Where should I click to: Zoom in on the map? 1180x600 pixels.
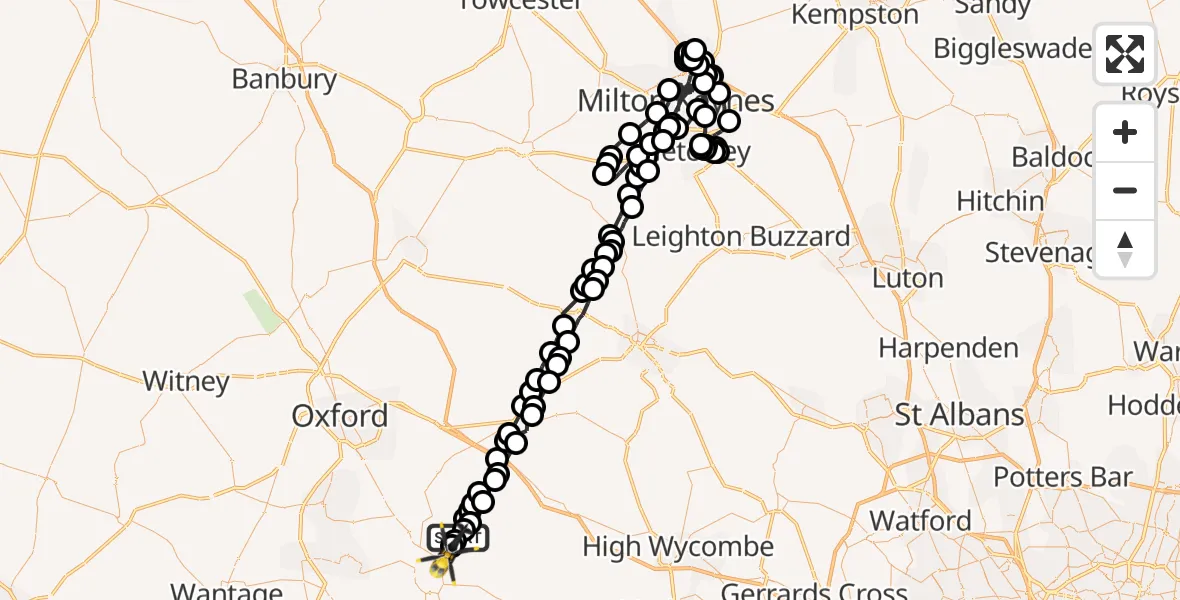pyautogui.click(x=1125, y=133)
